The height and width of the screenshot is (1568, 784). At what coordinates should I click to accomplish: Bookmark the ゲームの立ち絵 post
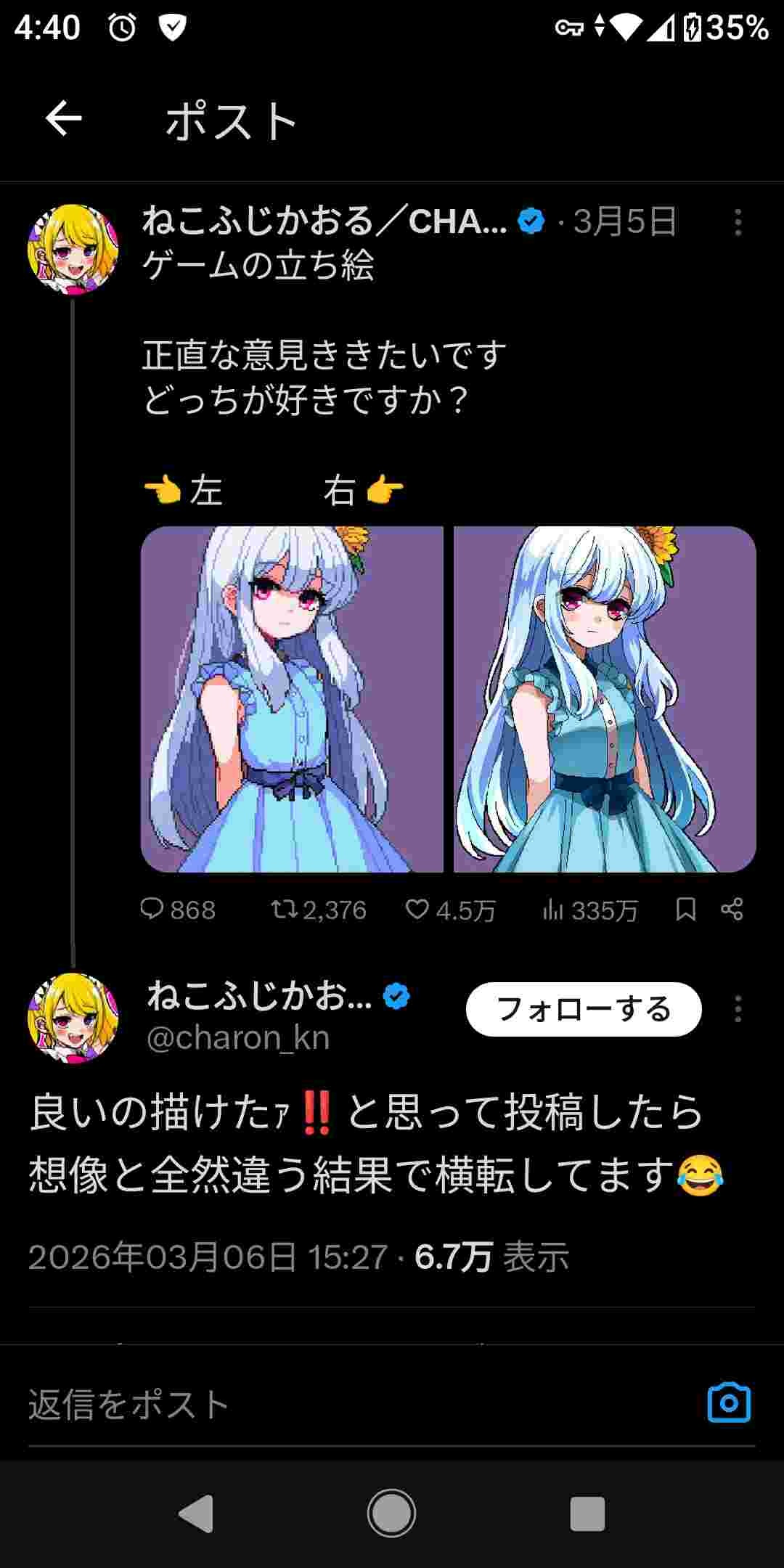coord(685,909)
